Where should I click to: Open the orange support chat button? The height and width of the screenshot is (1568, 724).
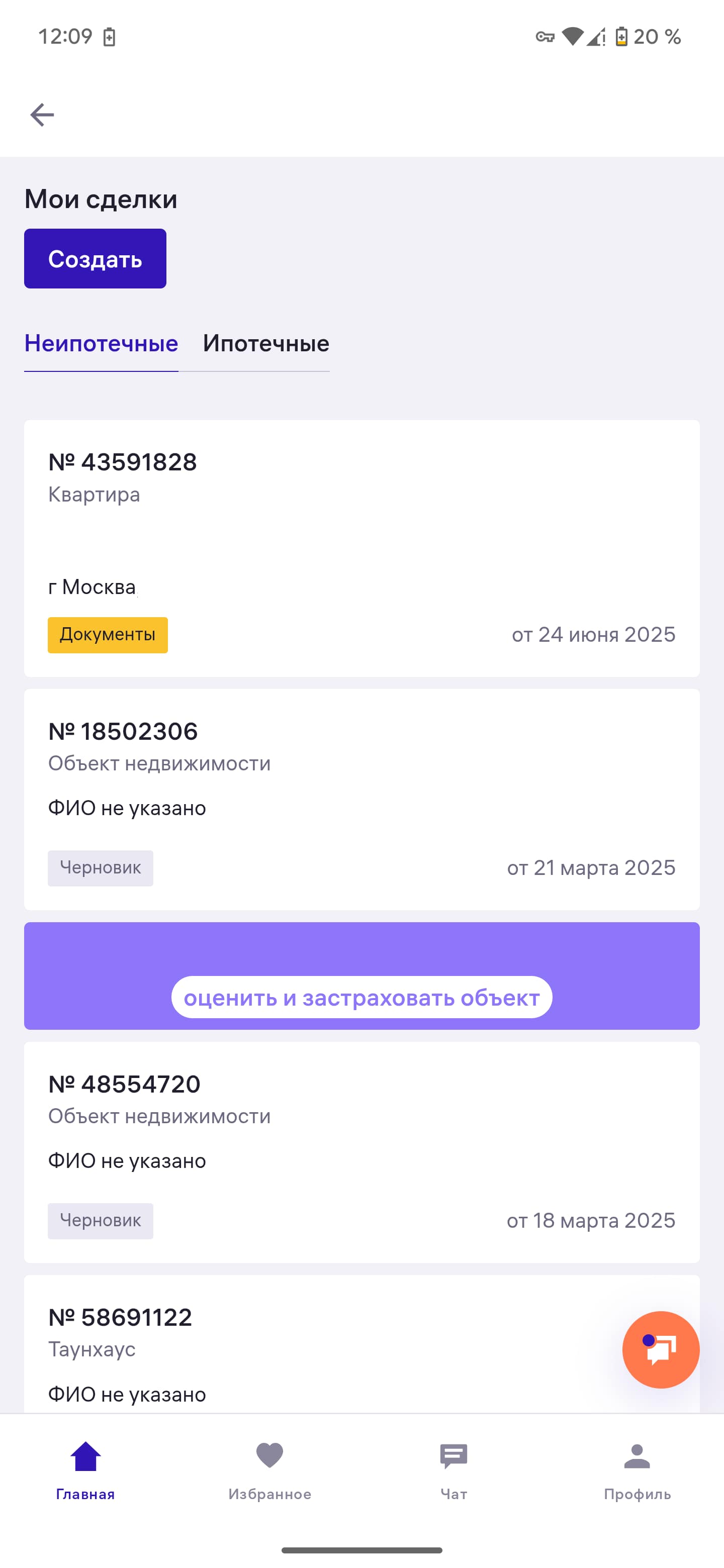click(660, 1349)
